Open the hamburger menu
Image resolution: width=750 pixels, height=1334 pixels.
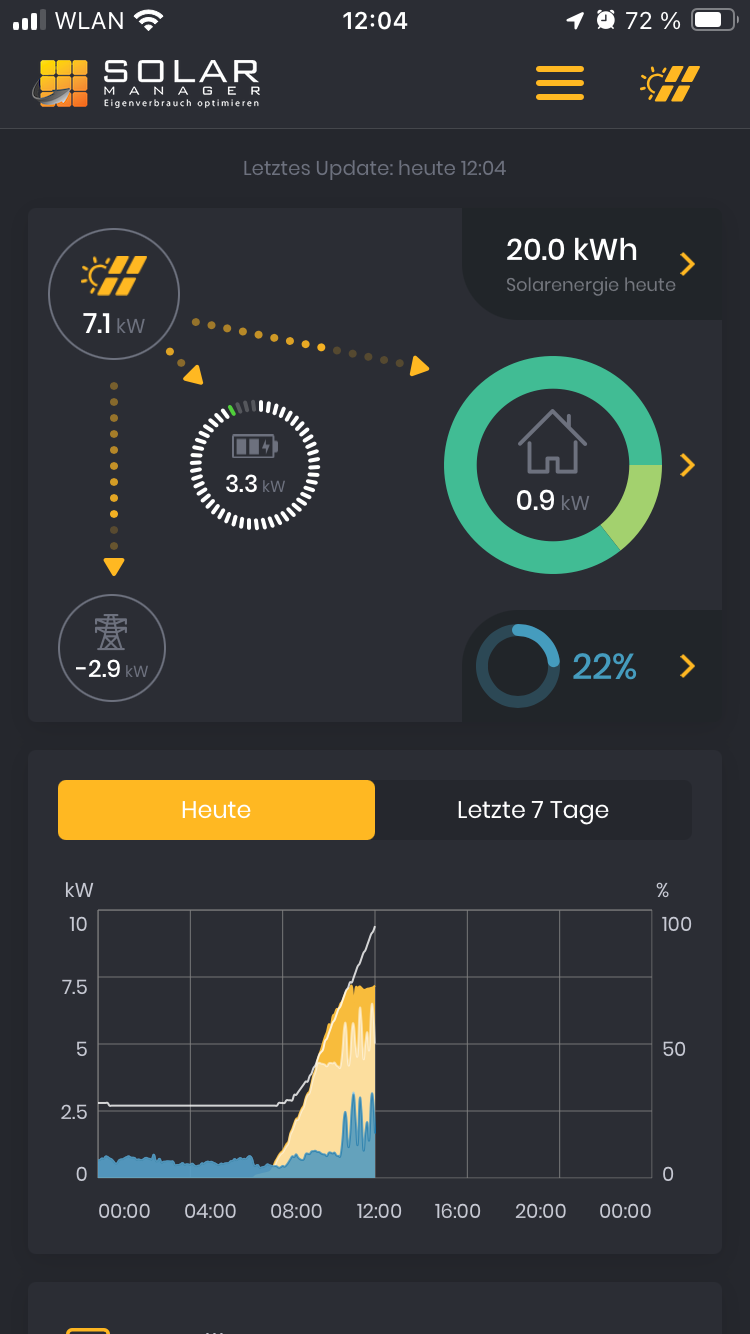tap(559, 83)
